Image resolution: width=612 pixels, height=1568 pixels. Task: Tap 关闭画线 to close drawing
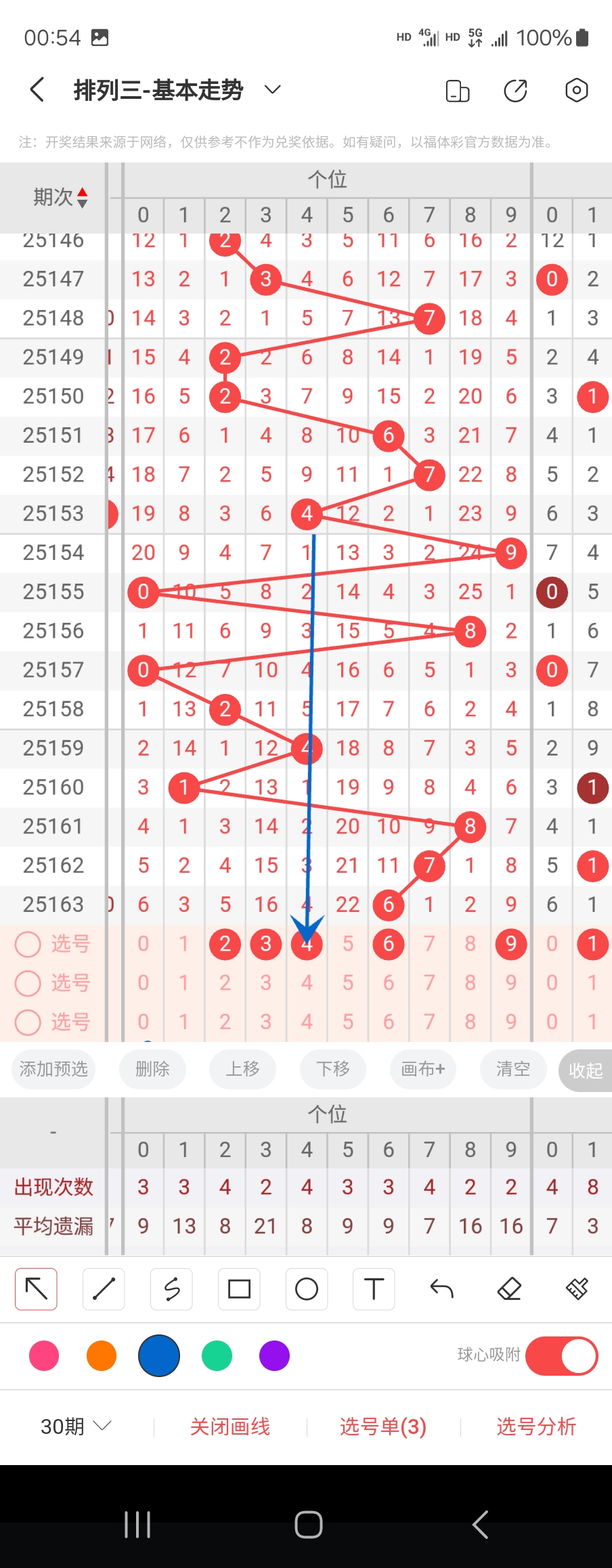pyautogui.click(x=230, y=1427)
